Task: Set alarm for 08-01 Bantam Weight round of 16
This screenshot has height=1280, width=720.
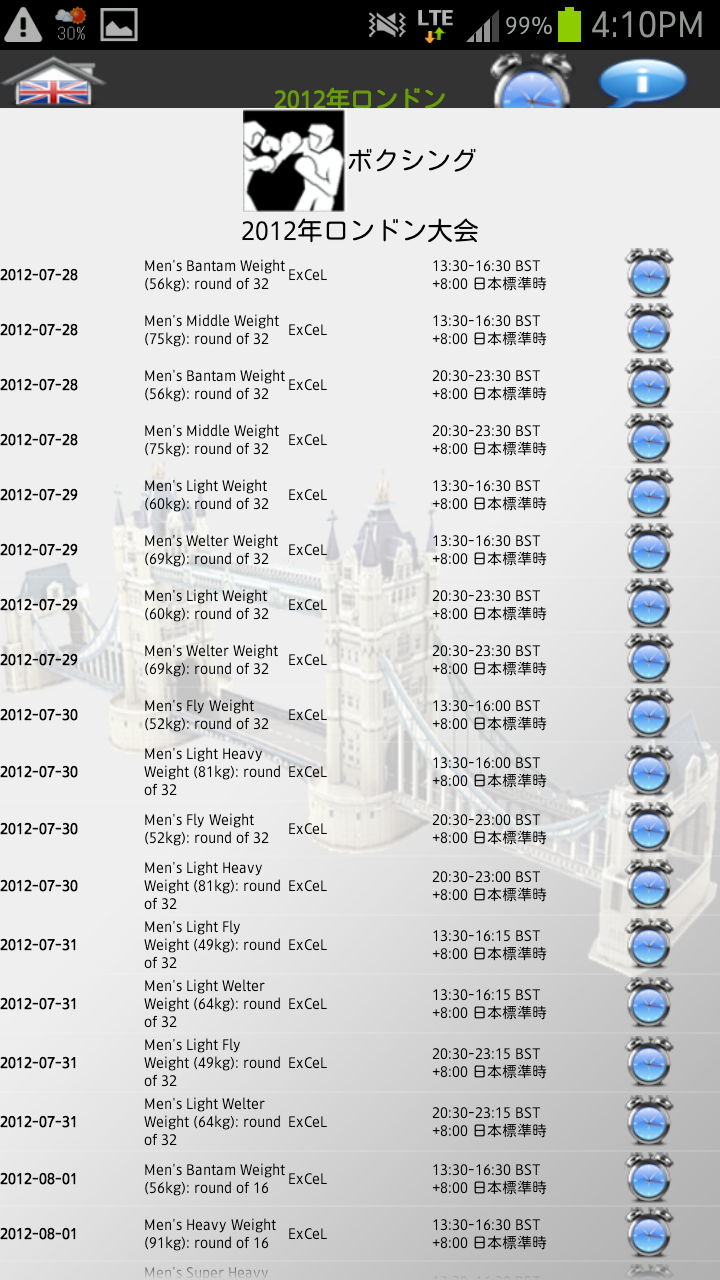Action: pos(649,1178)
